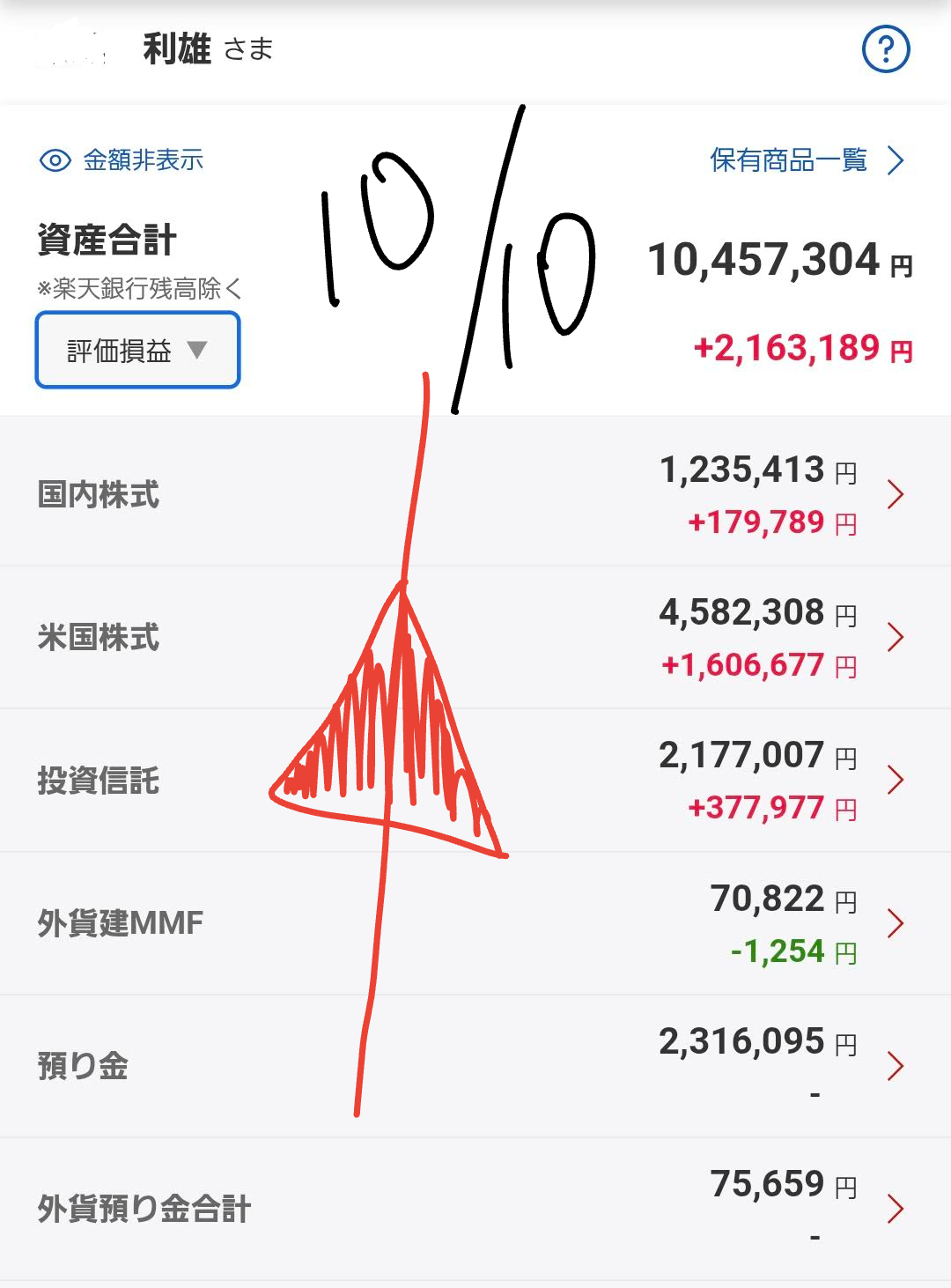951x1288 pixels.
Task: Open the 国内株式 row
Action: tap(475, 494)
